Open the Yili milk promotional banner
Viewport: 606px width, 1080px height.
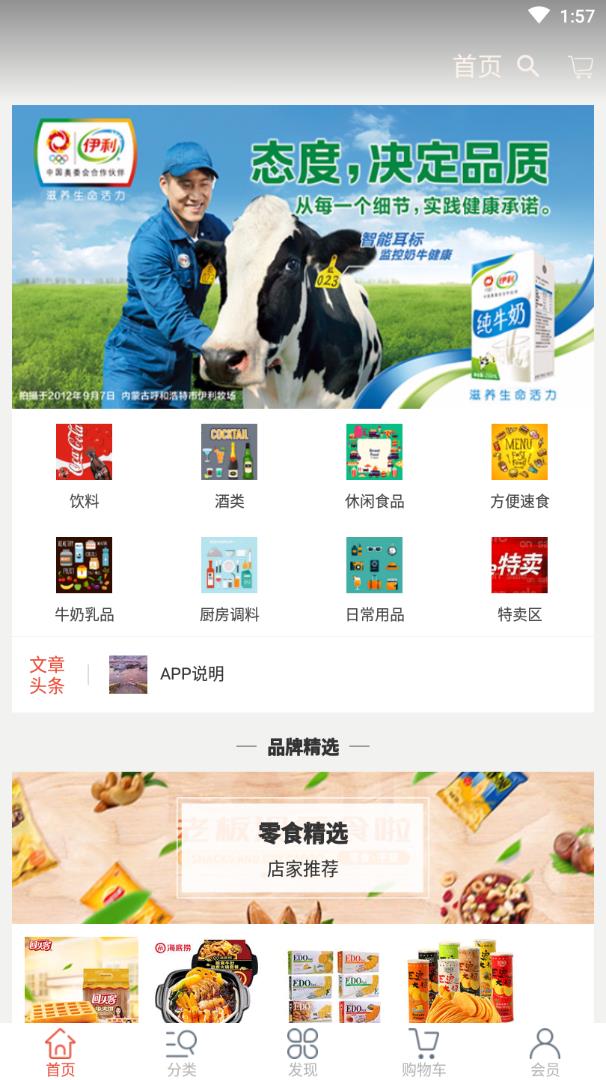pos(303,257)
